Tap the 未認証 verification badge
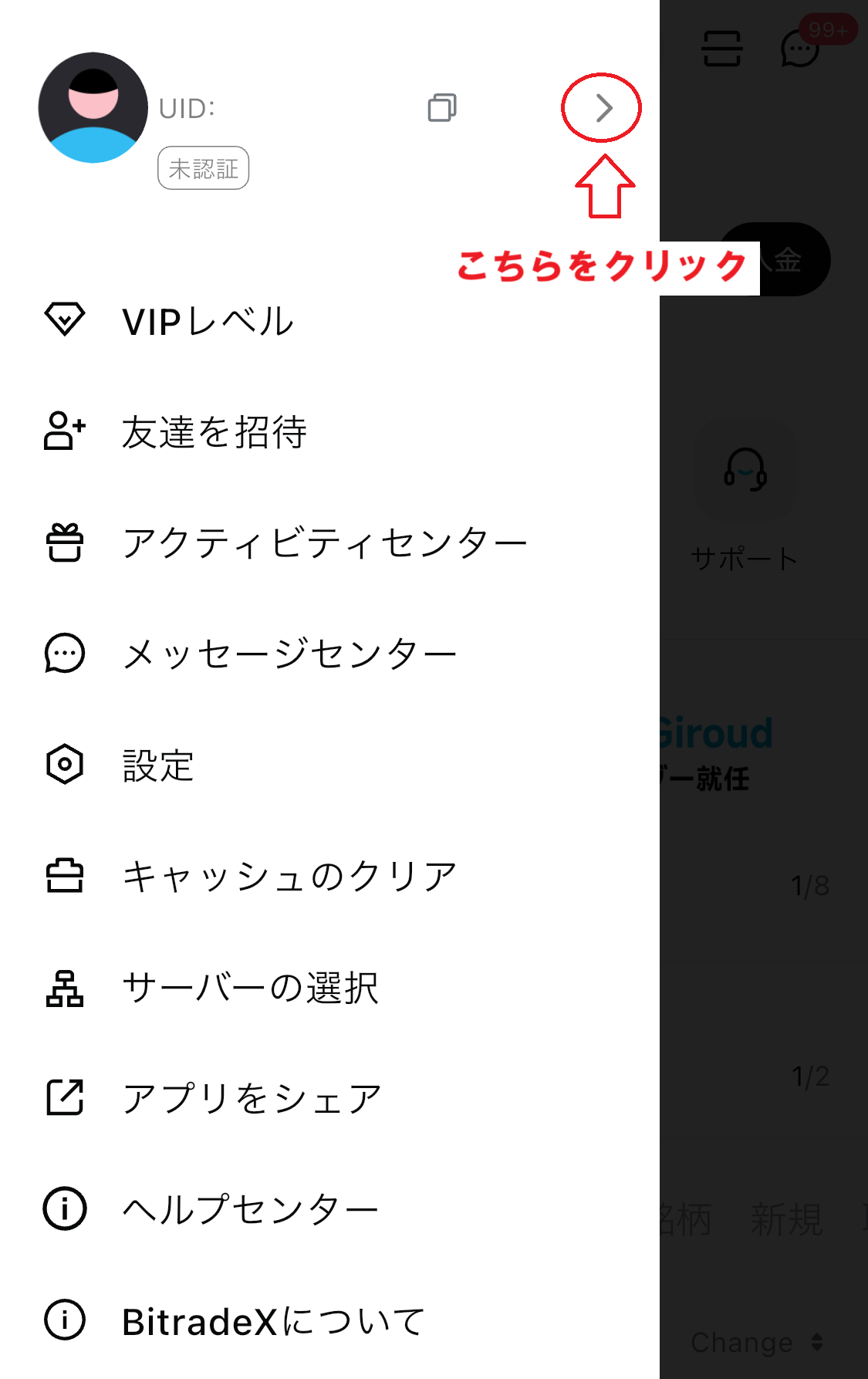Image resolution: width=868 pixels, height=1379 pixels. click(203, 168)
